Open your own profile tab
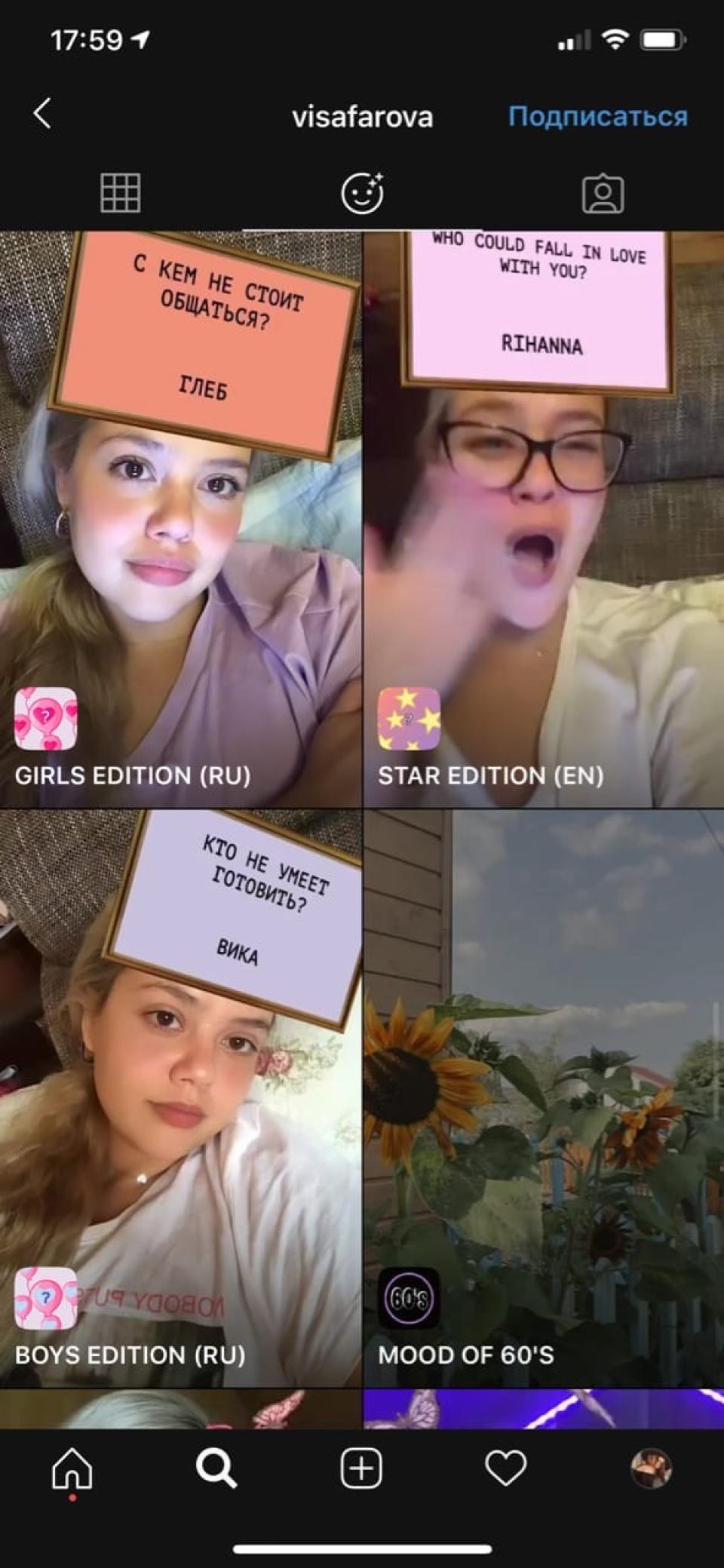The image size is (724, 1568). click(650, 1468)
